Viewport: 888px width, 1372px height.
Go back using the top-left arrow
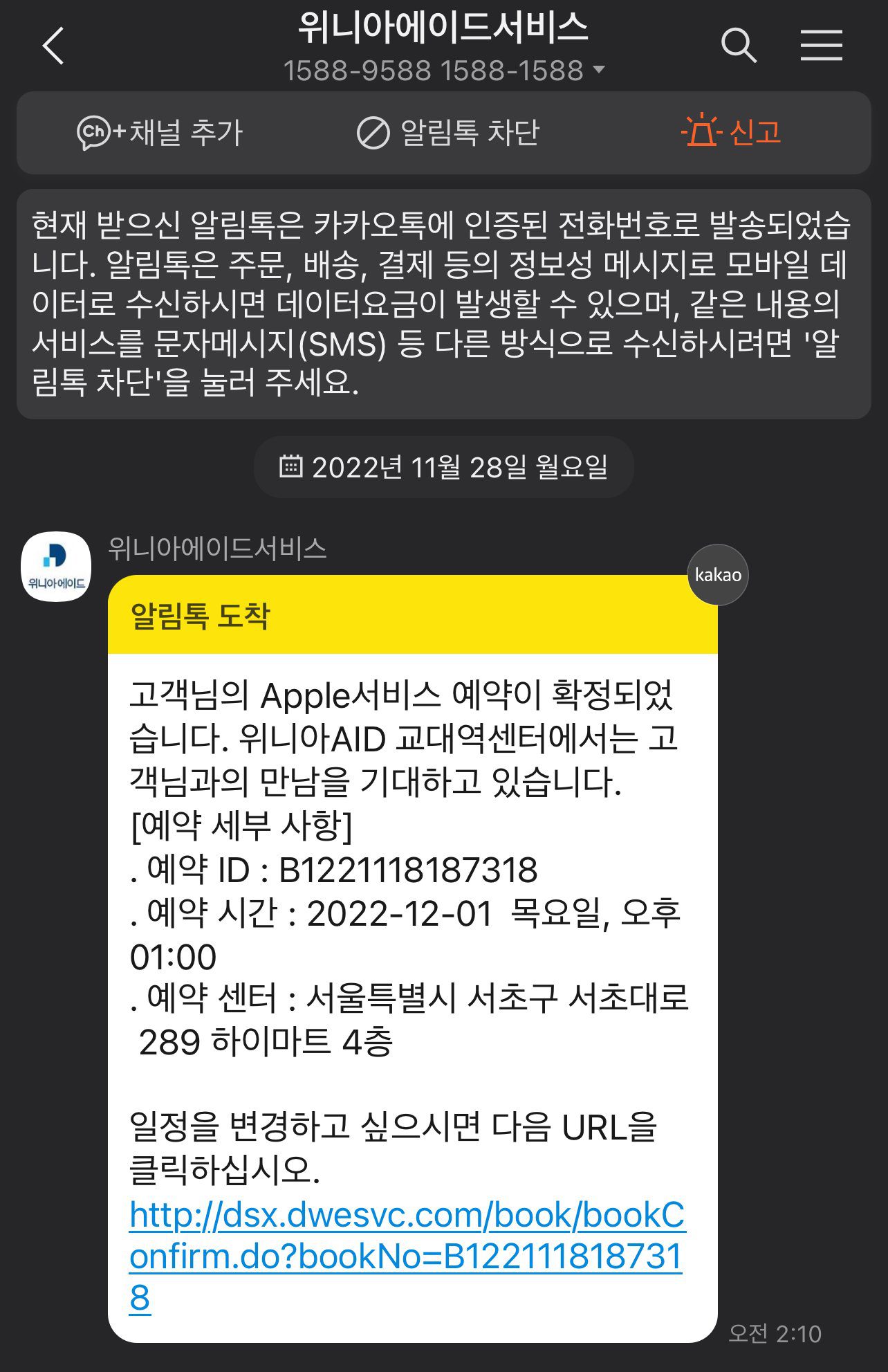coord(53,46)
